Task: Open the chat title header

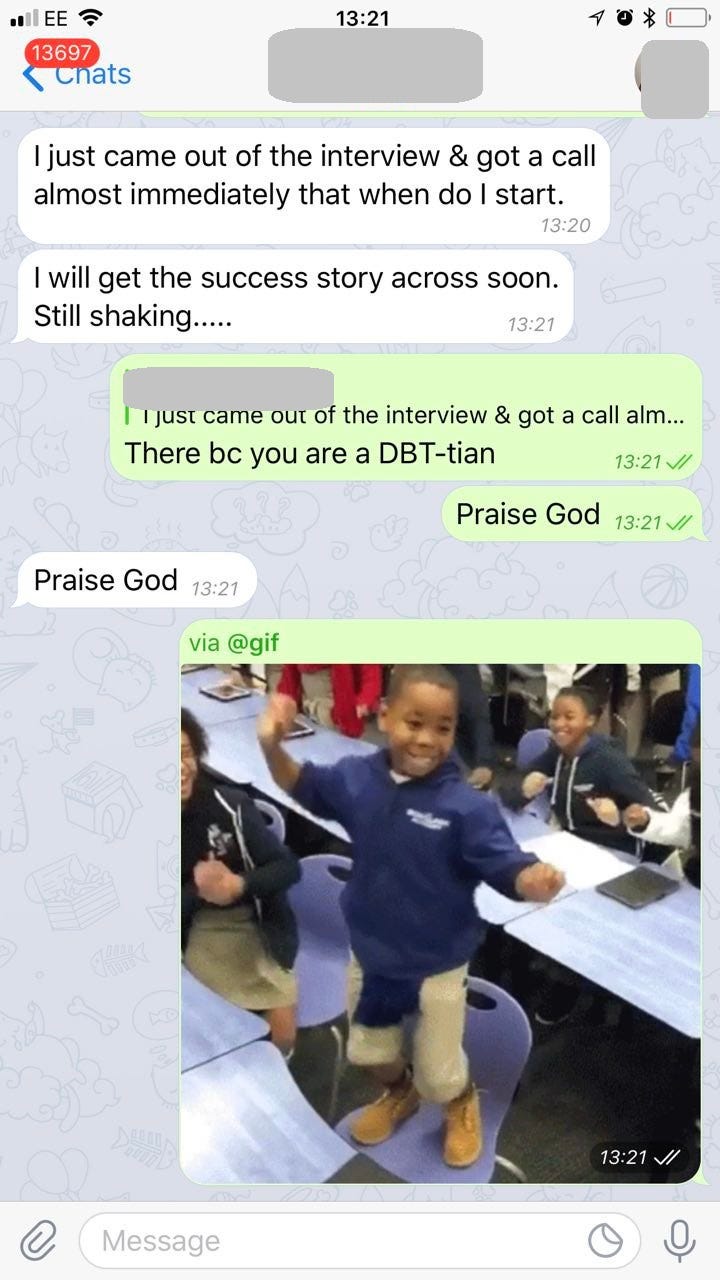Action: click(x=375, y=66)
